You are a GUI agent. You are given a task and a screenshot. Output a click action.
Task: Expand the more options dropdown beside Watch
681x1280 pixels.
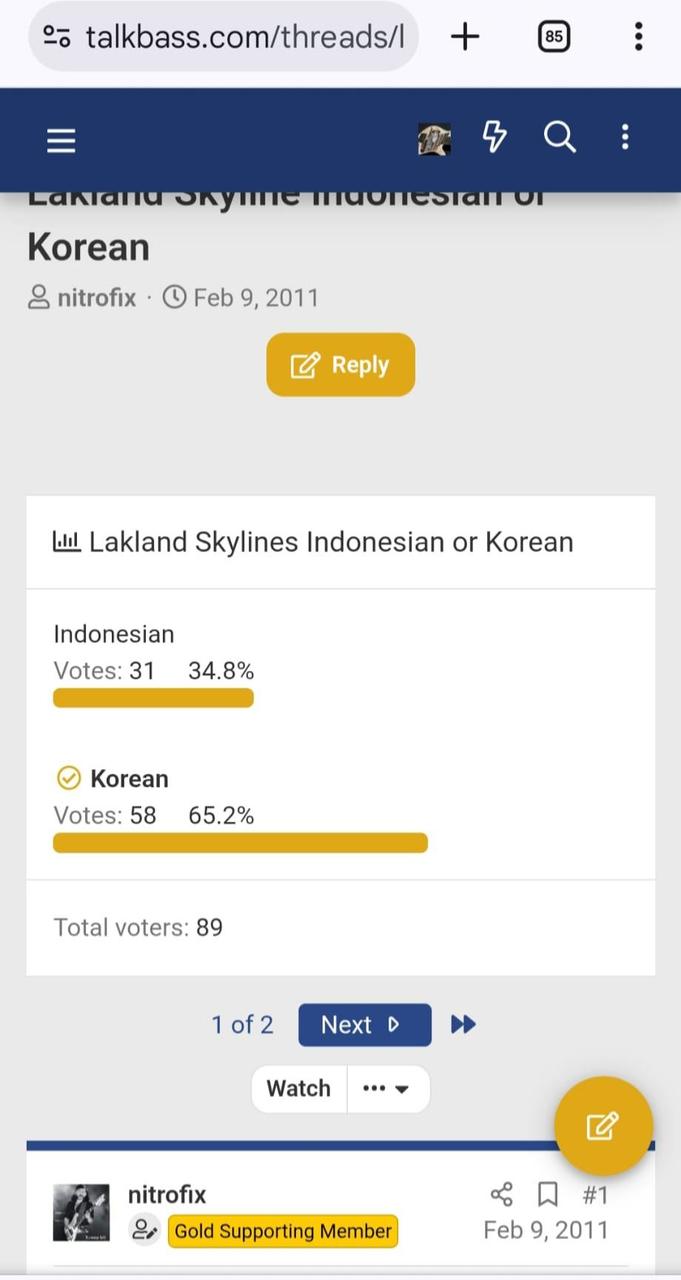388,1089
